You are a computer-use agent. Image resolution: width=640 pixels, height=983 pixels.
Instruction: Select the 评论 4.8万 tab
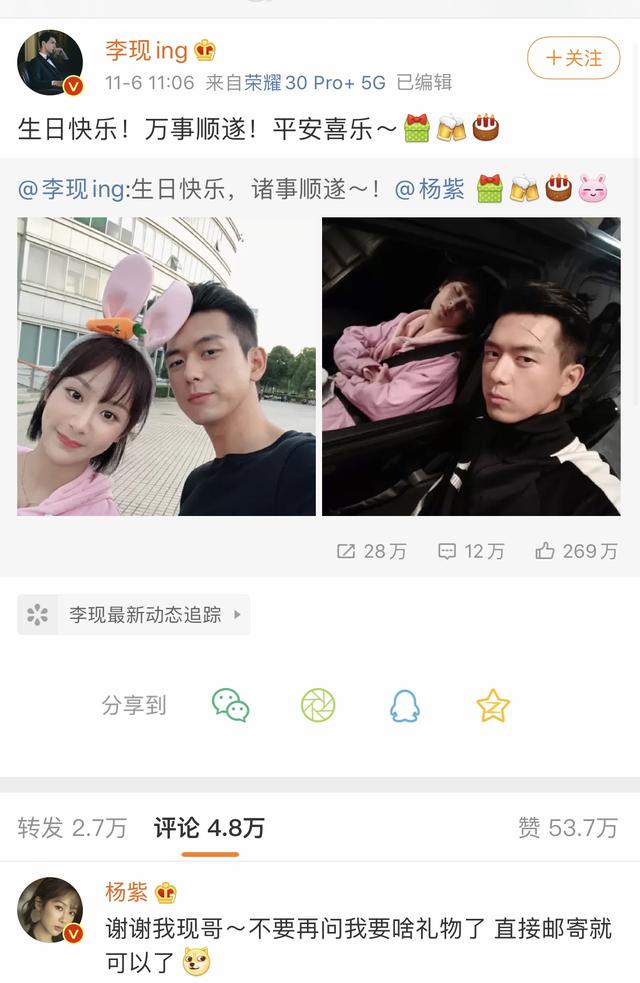(209, 828)
